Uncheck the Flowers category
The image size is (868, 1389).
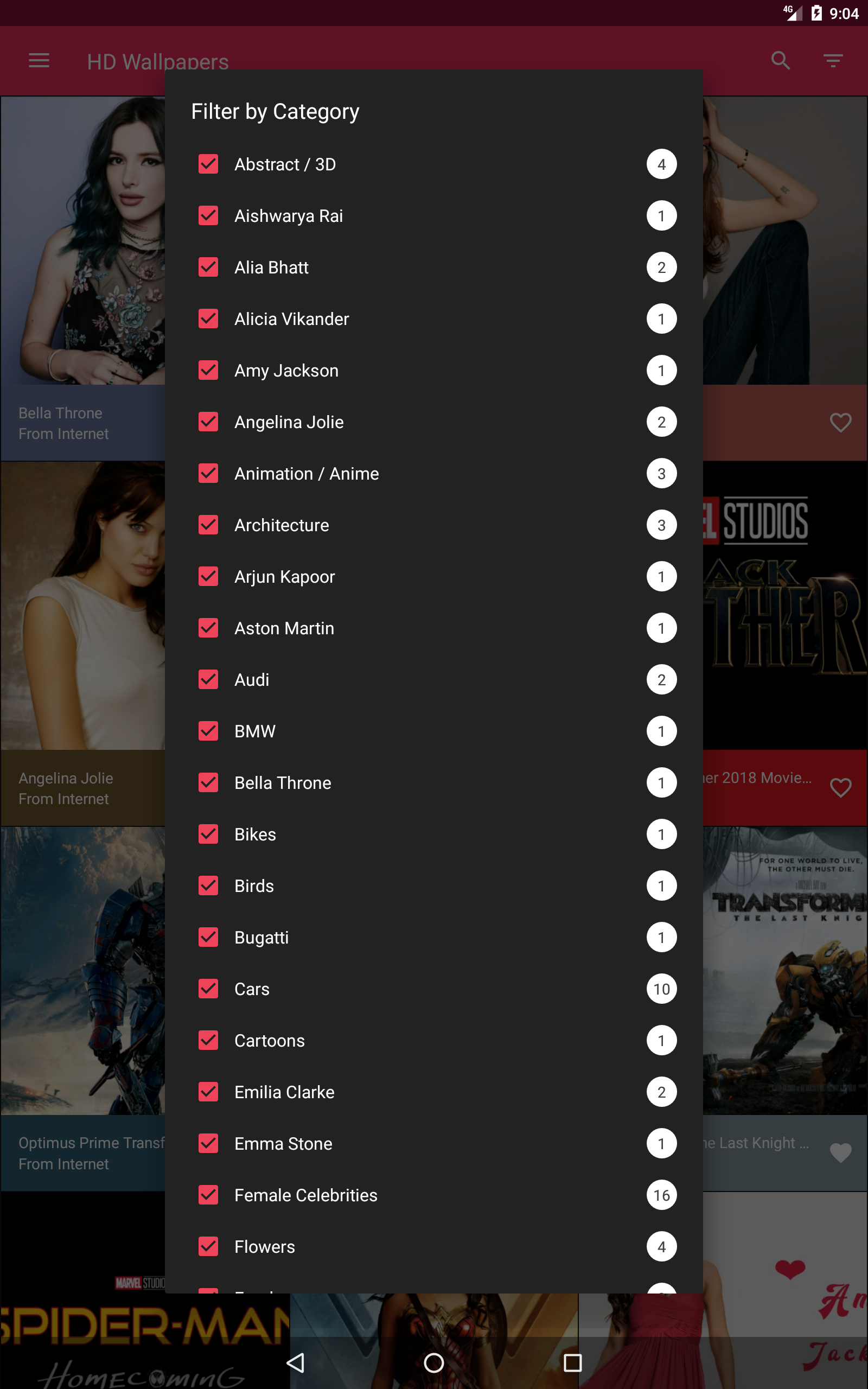(x=208, y=1247)
